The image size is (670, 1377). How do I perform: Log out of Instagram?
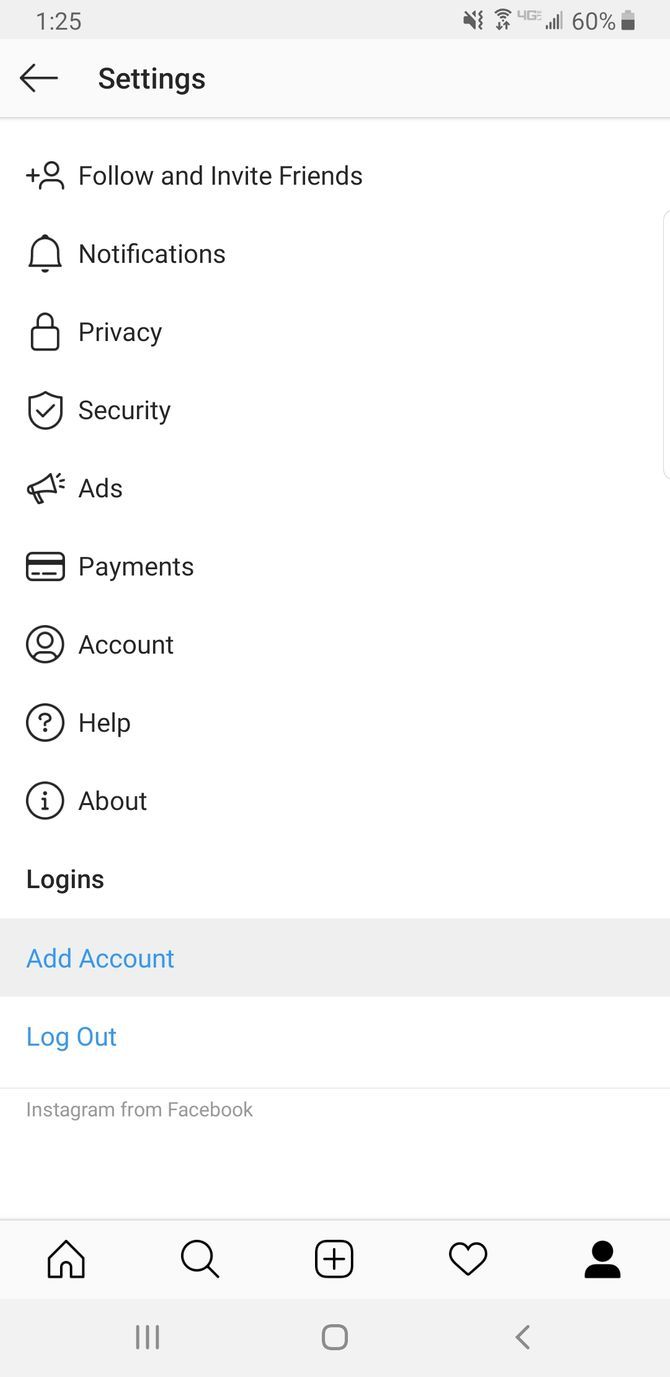[x=71, y=1036]
